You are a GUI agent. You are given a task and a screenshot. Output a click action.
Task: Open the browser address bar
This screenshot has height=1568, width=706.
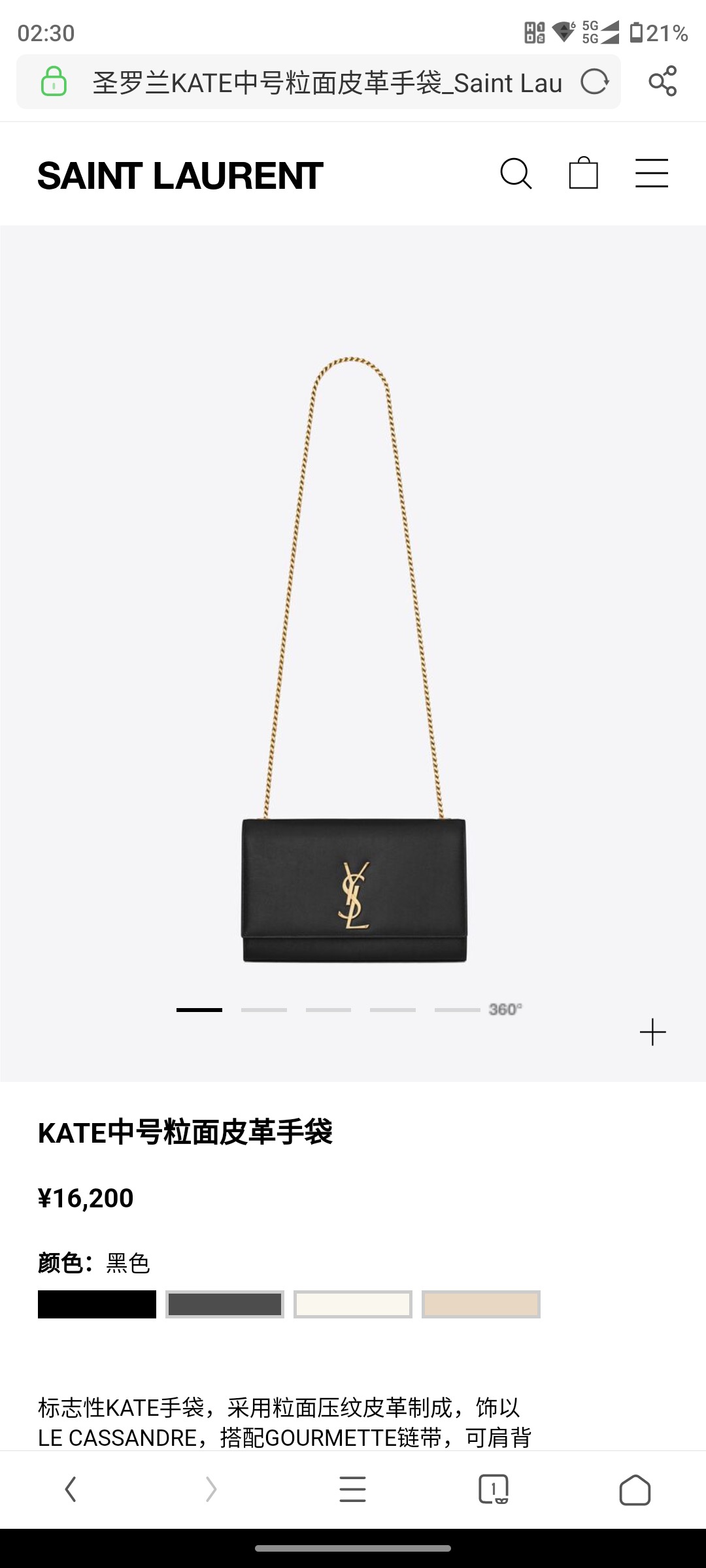[327, 83]
